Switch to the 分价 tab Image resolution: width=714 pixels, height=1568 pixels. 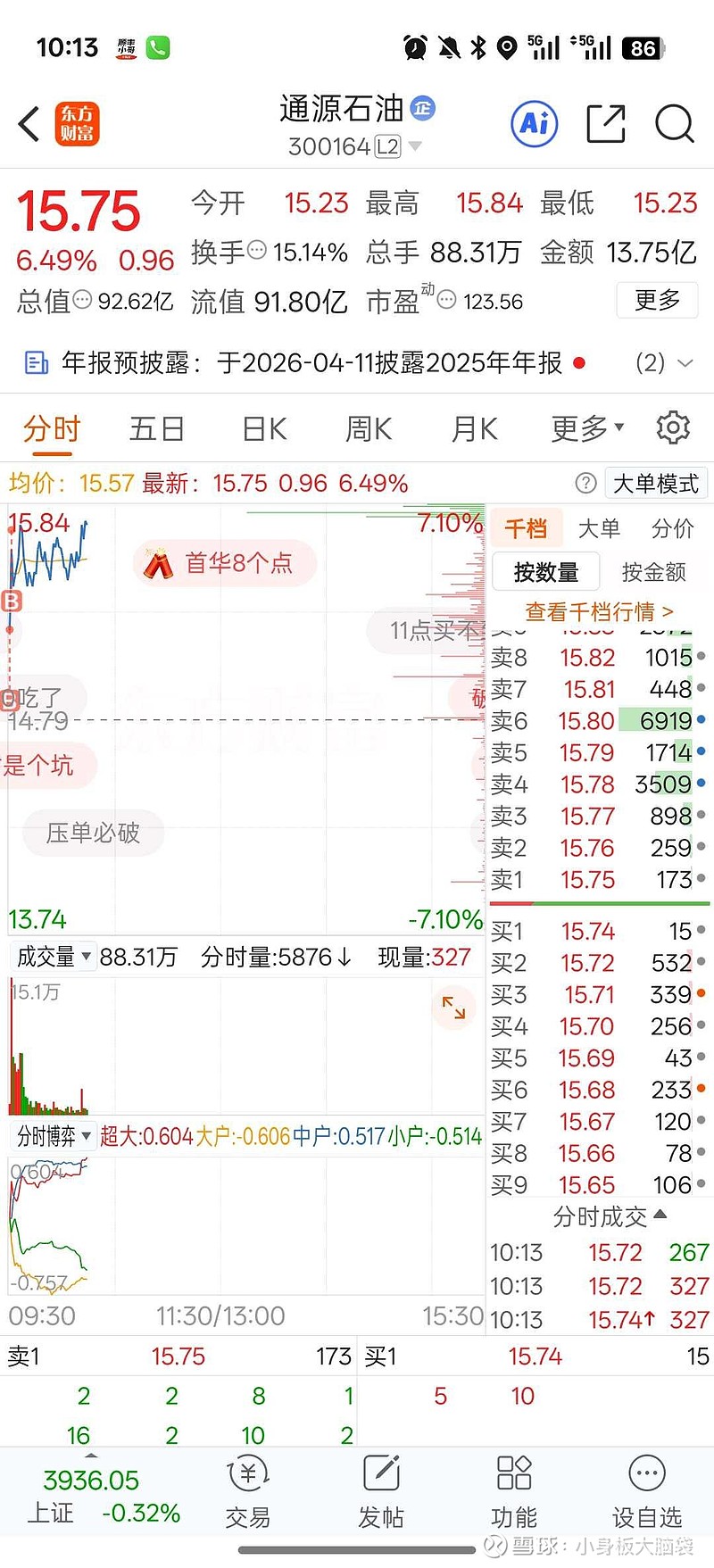[672, 528]
